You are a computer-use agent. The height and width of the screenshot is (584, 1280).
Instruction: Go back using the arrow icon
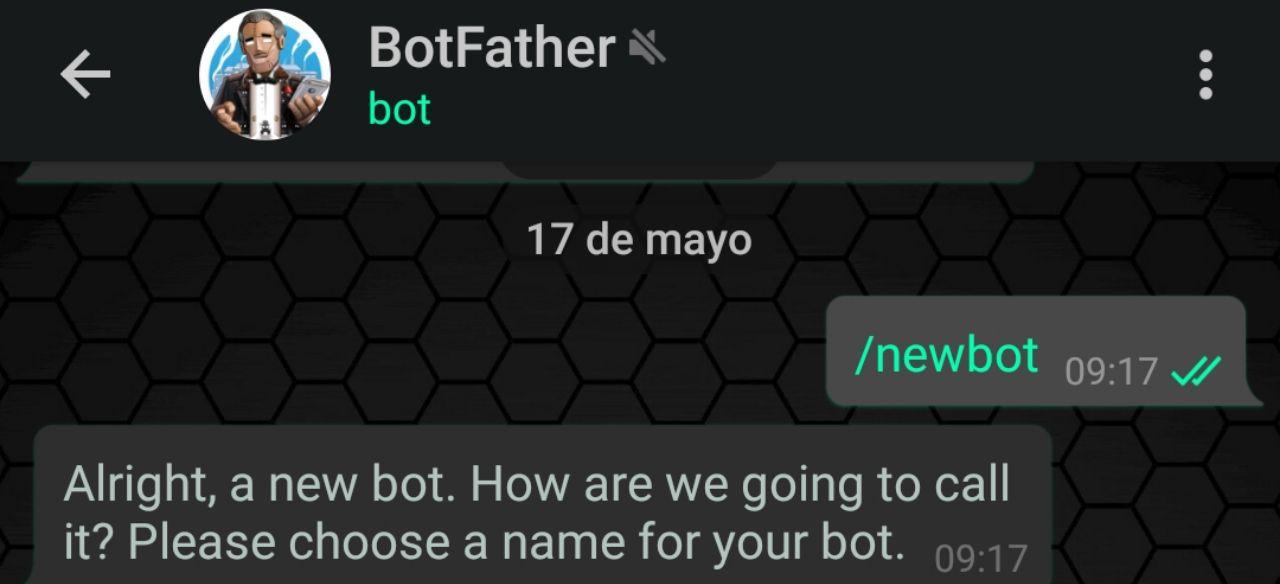point(85,75)
